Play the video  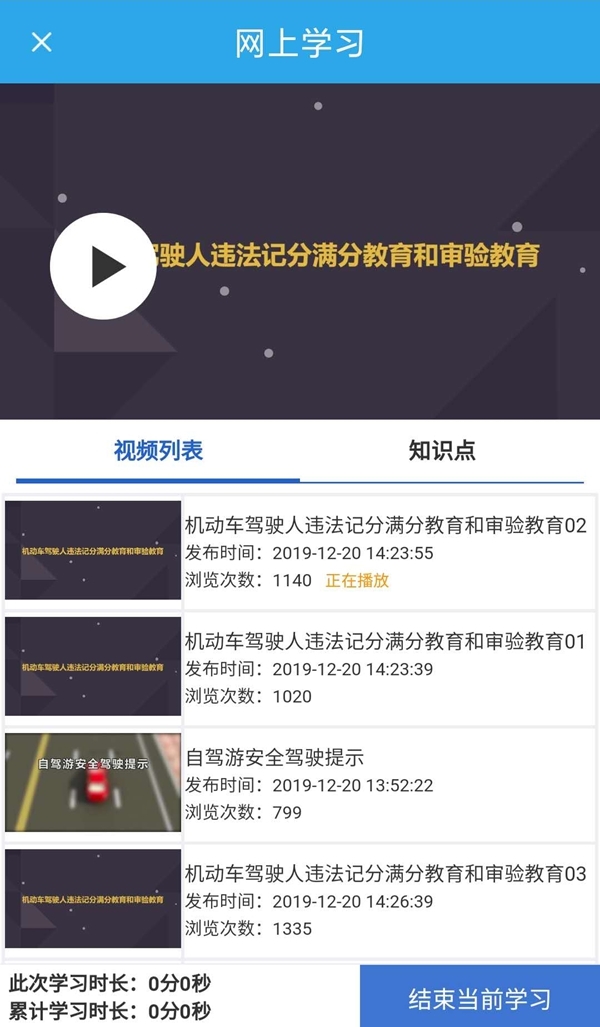103,266
